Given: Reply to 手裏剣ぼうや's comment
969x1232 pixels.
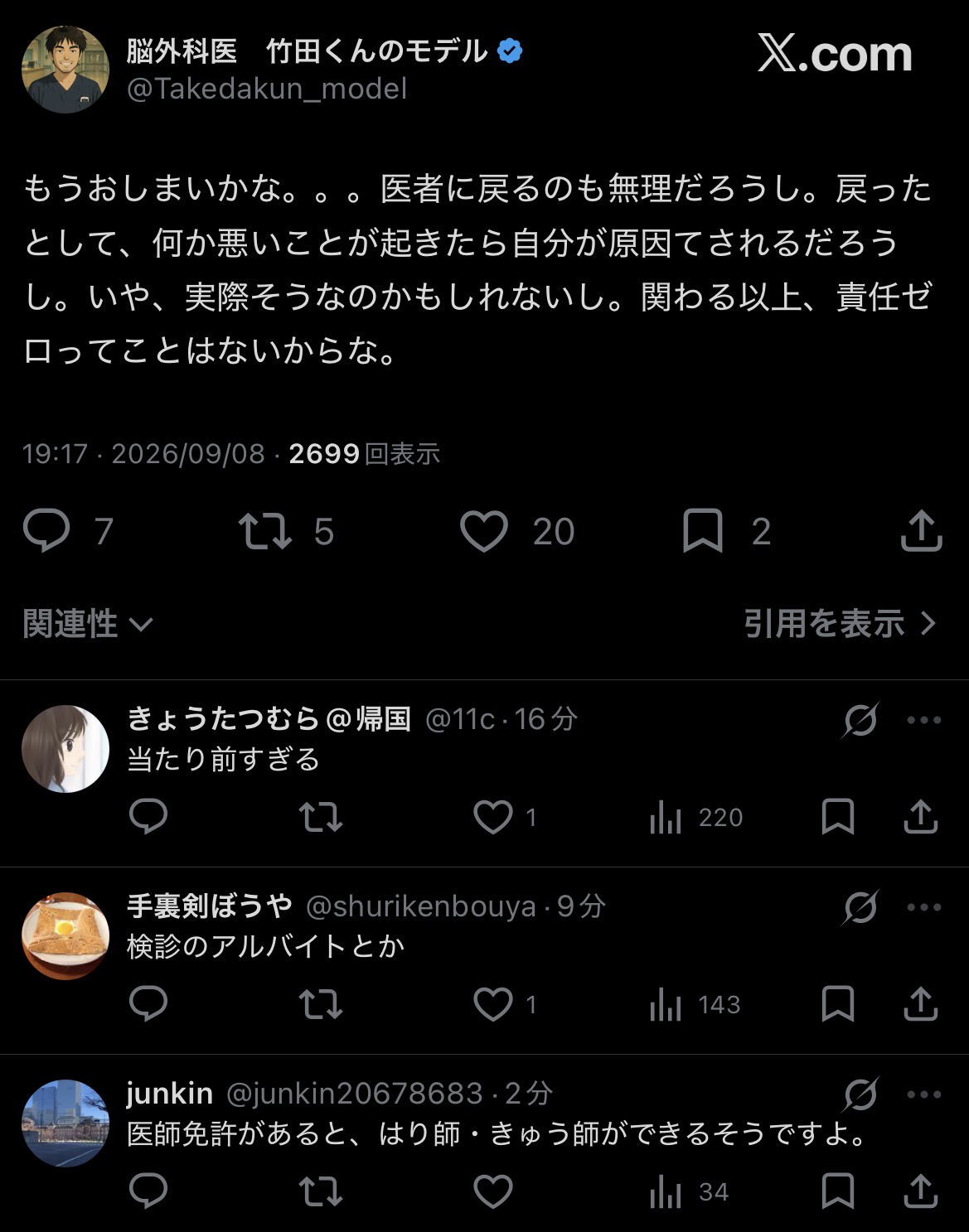Looking at the screenshot, I should coord(149,1004).
